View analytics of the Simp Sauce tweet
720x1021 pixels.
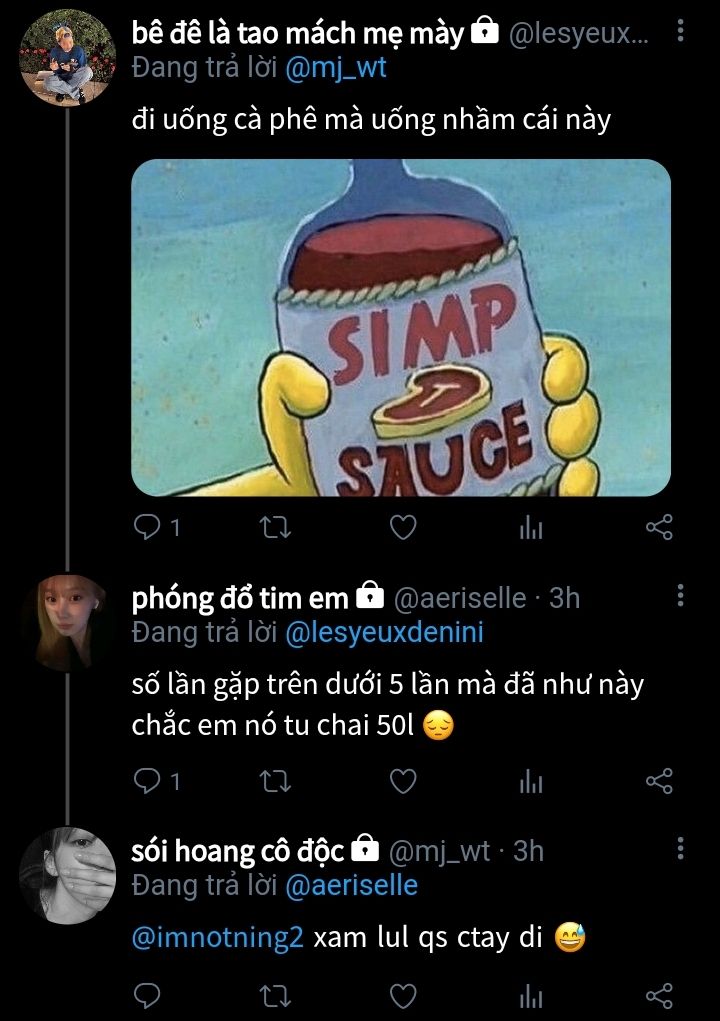point(530,528)
